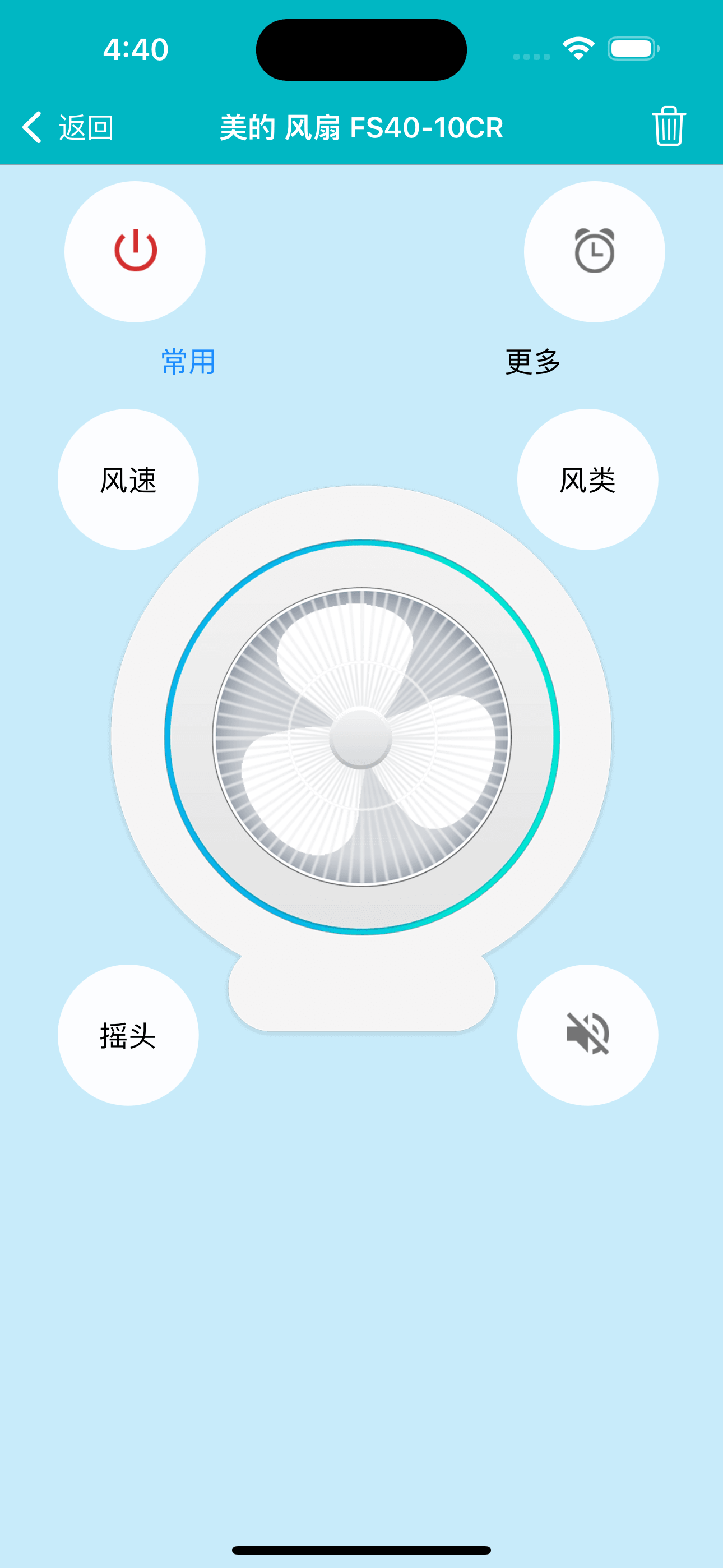Toggle oscillation with 摇头
The height and width of the screenshot is (1568, 723).
point(128,1035)
